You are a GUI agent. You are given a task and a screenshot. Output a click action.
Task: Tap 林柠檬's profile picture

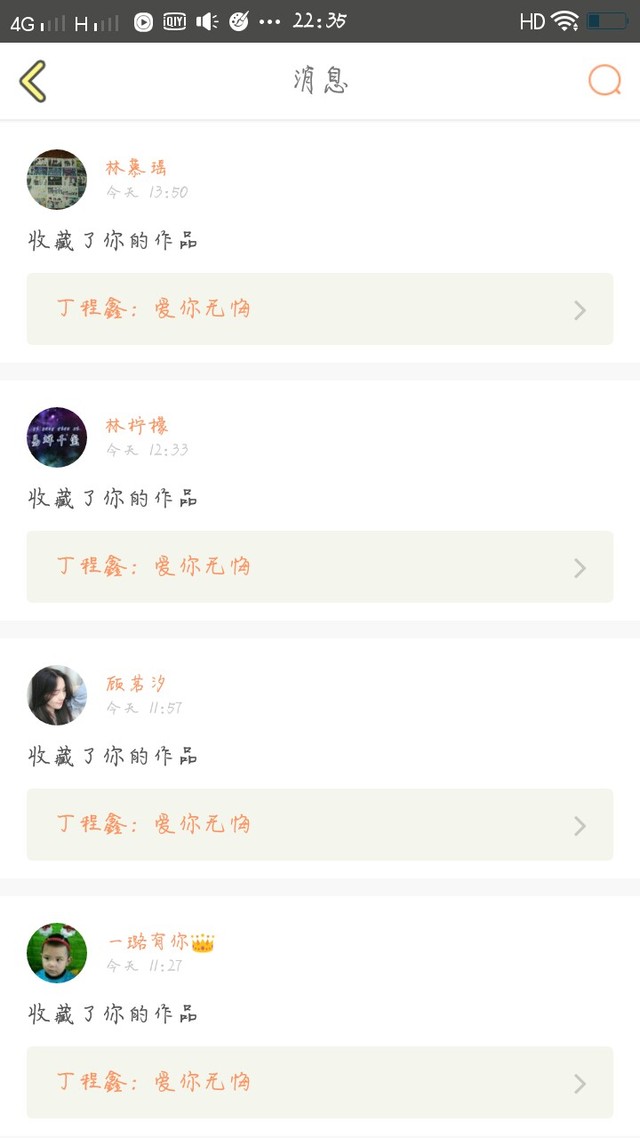57,437
